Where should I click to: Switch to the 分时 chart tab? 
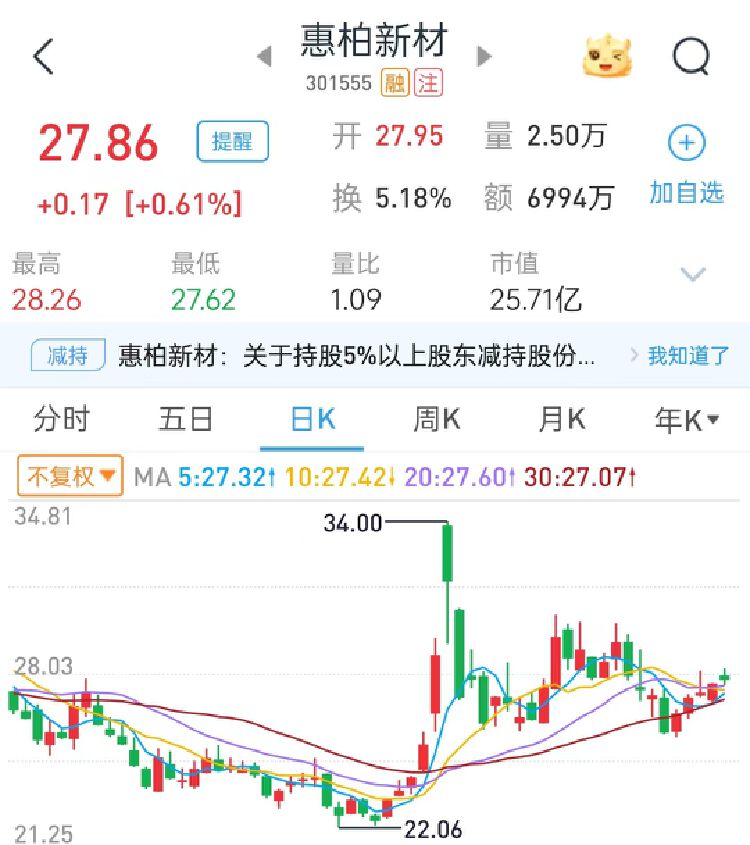(62, 420)
